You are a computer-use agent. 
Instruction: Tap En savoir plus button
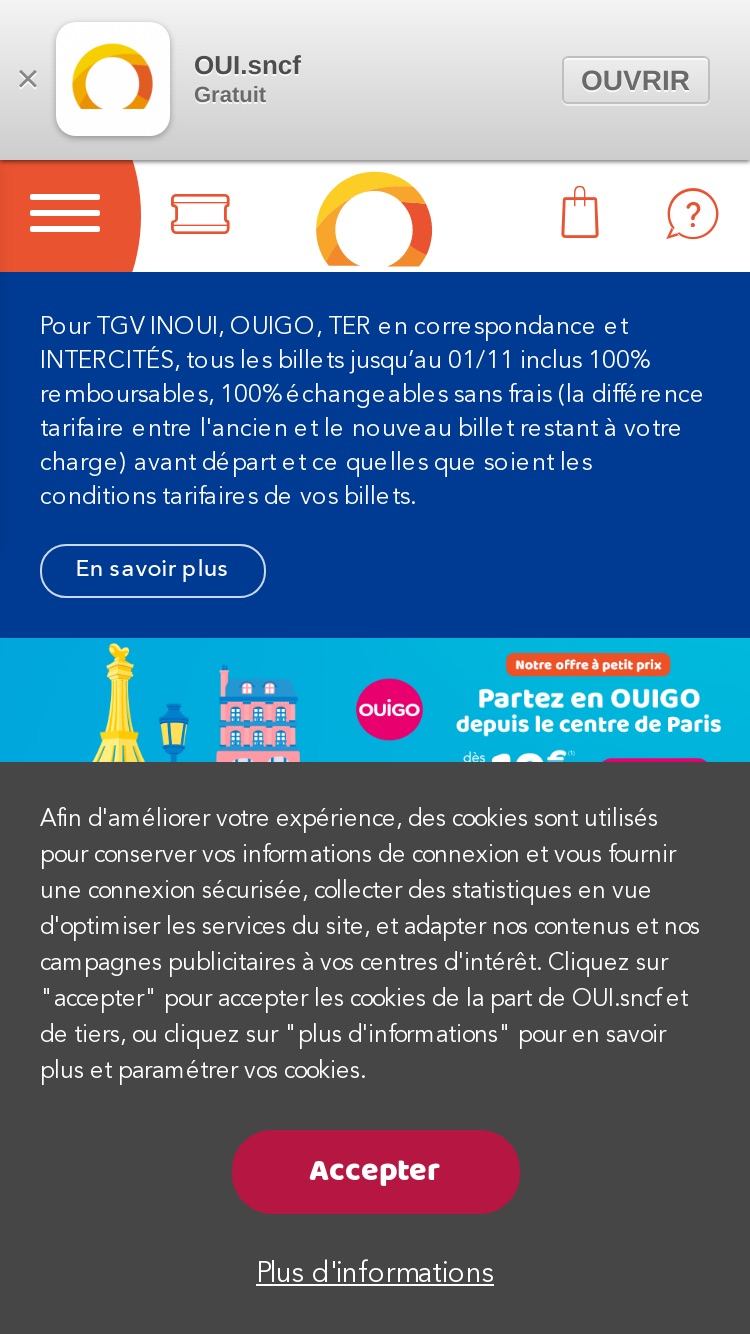[x=153, y=570]
